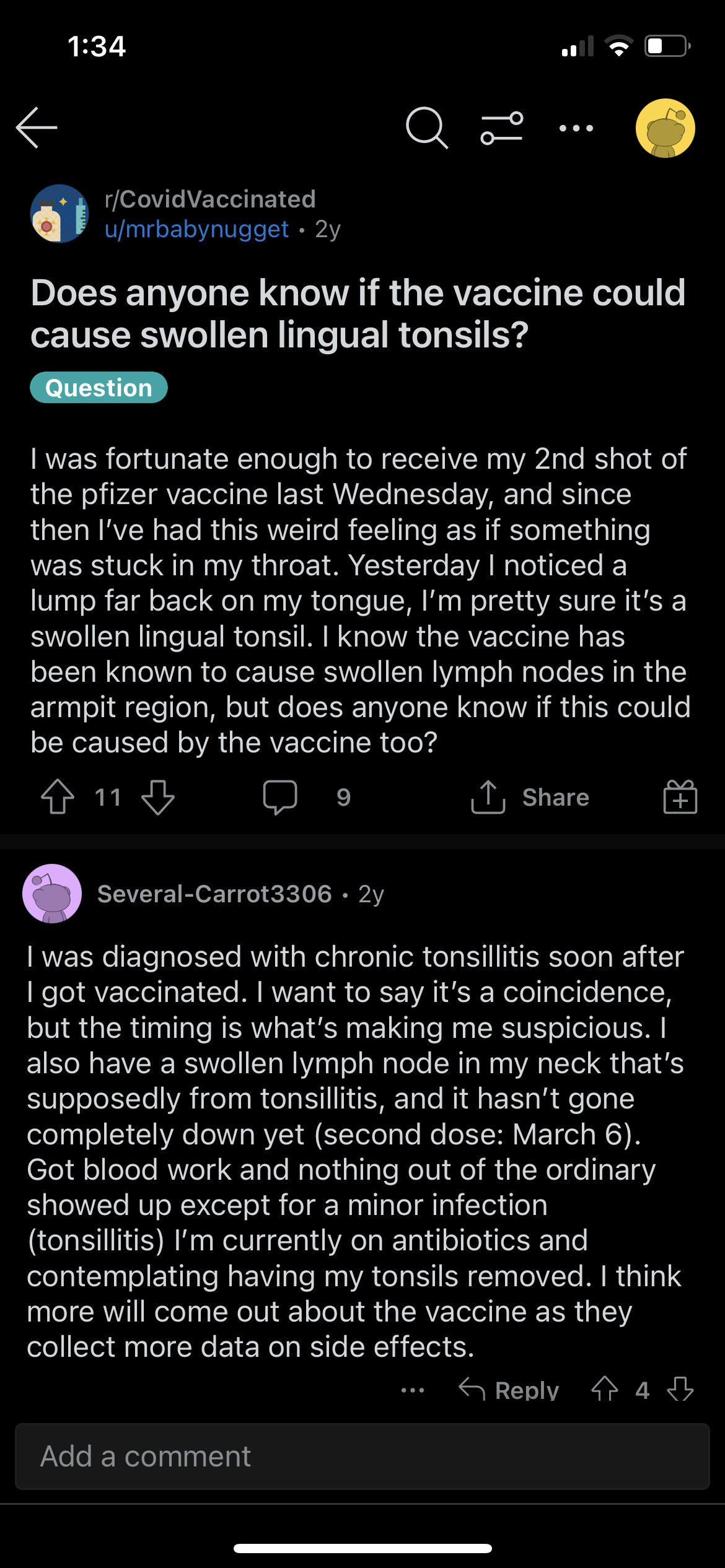This screenshot has height=1568, width=725.
Task: Give an award with the gift icon
Action: click(680, 796)
